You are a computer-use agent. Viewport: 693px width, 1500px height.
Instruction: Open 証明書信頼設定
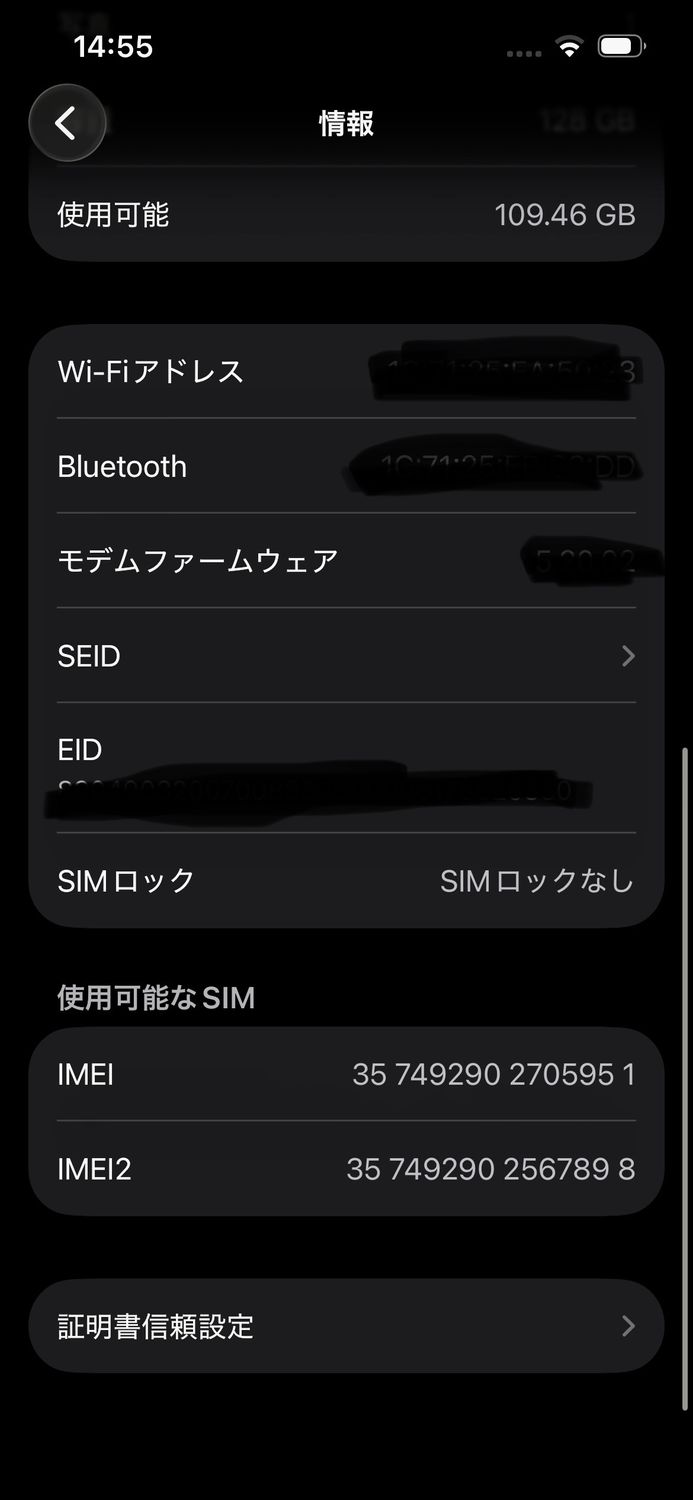346,1326
